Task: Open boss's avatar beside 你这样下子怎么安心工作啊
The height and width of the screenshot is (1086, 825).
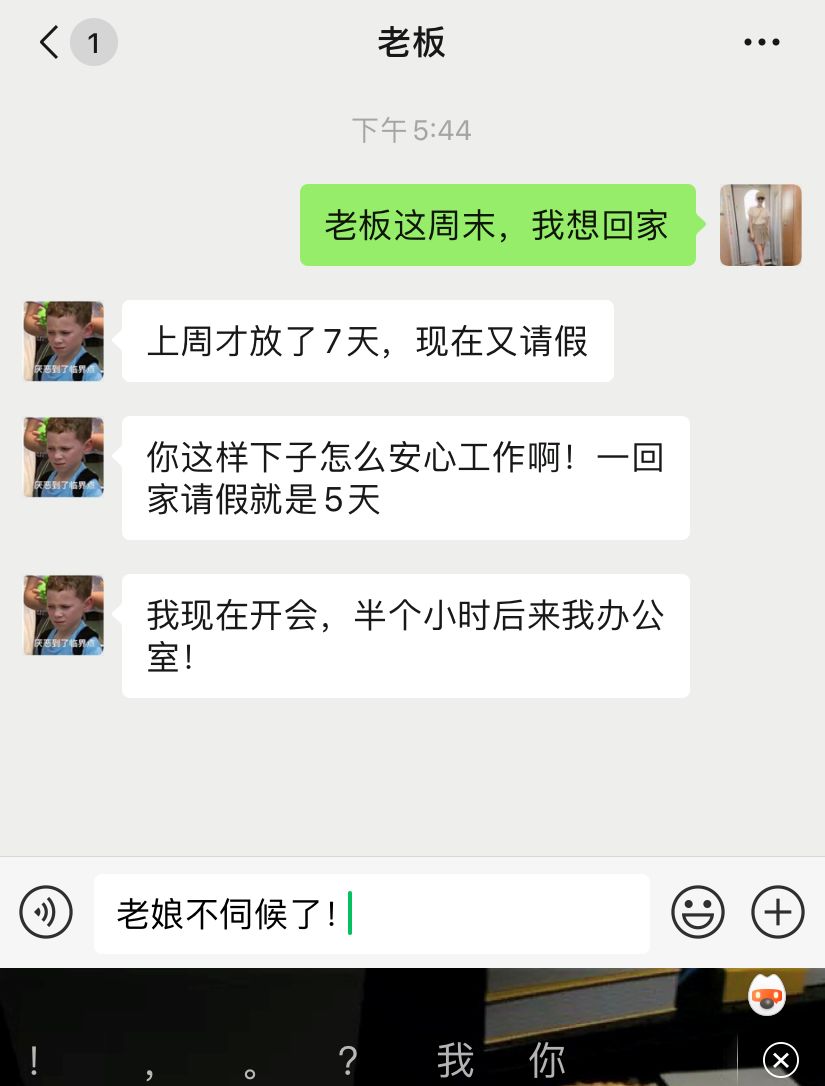Action: tap(64, 457)
